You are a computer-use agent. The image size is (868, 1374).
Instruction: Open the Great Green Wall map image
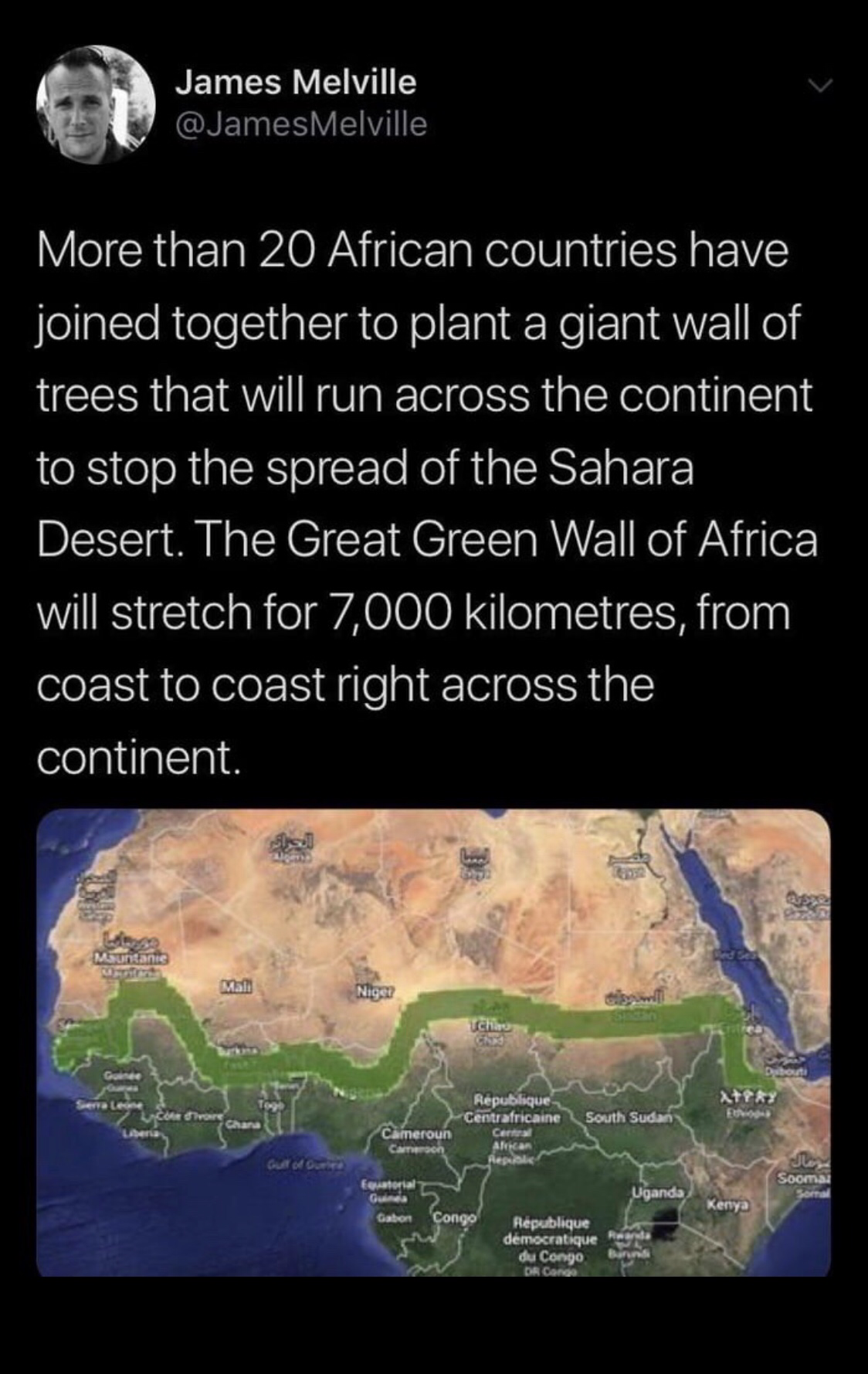click(x=433, y=1042)
